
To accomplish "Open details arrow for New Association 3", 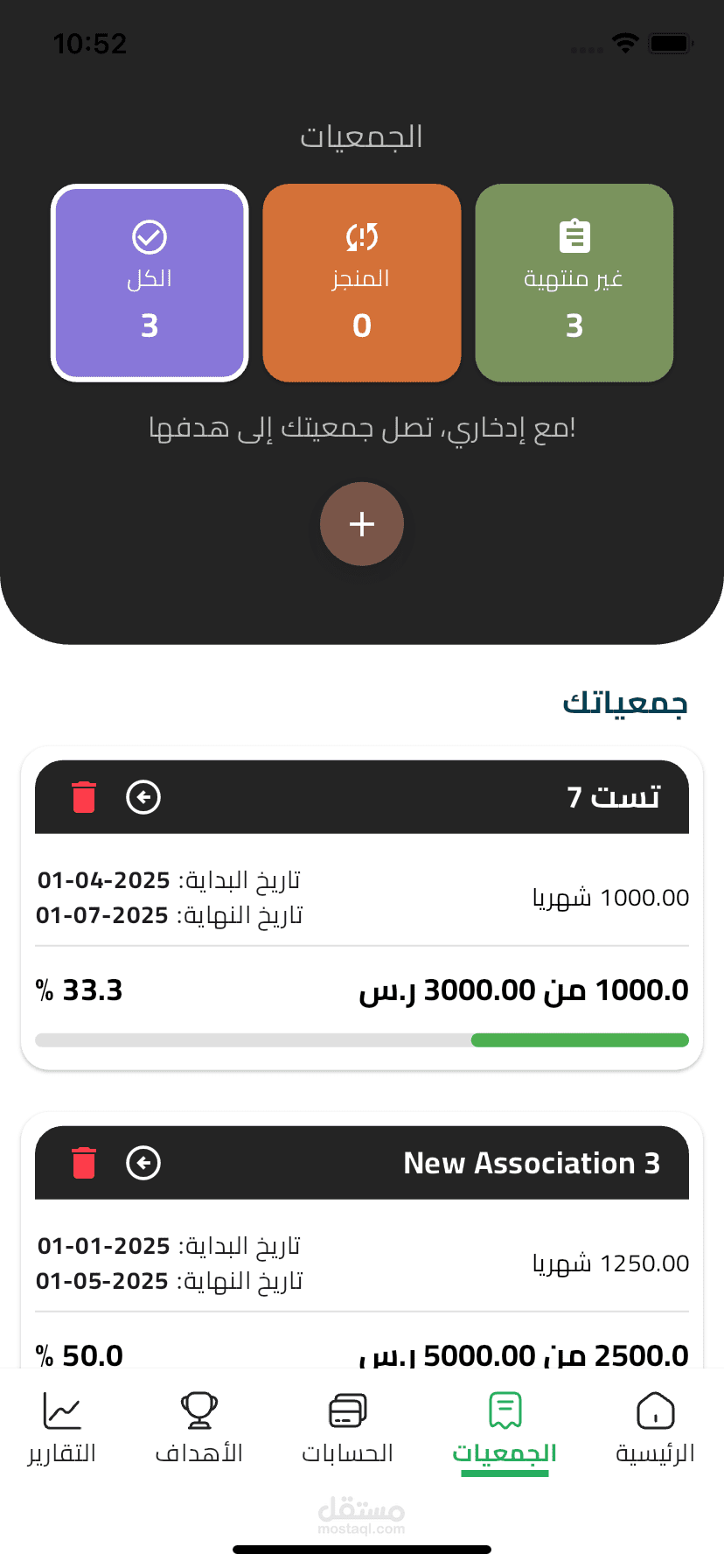I will click(x=143, y=1163).
